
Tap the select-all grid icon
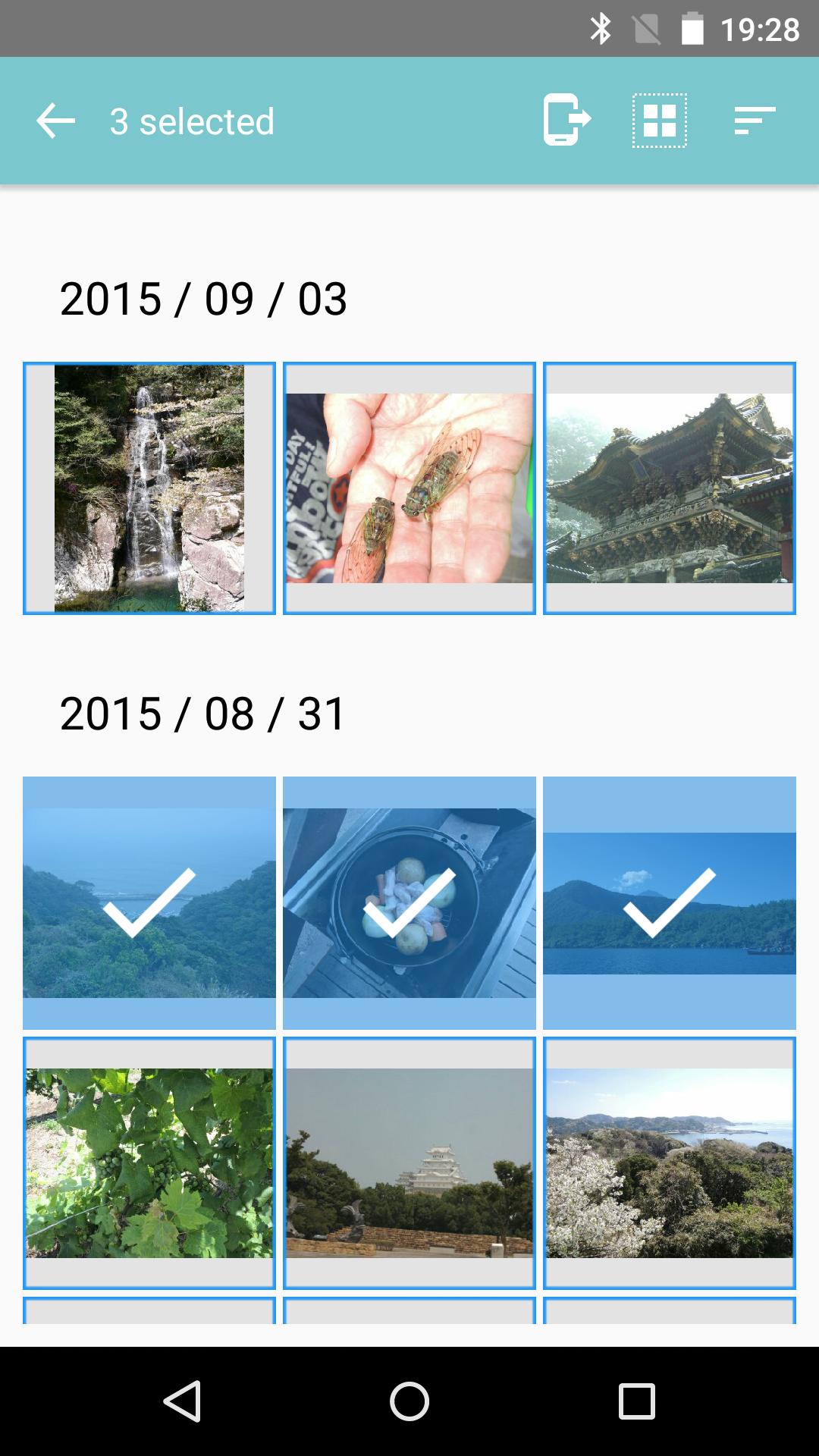coord(660,121)
